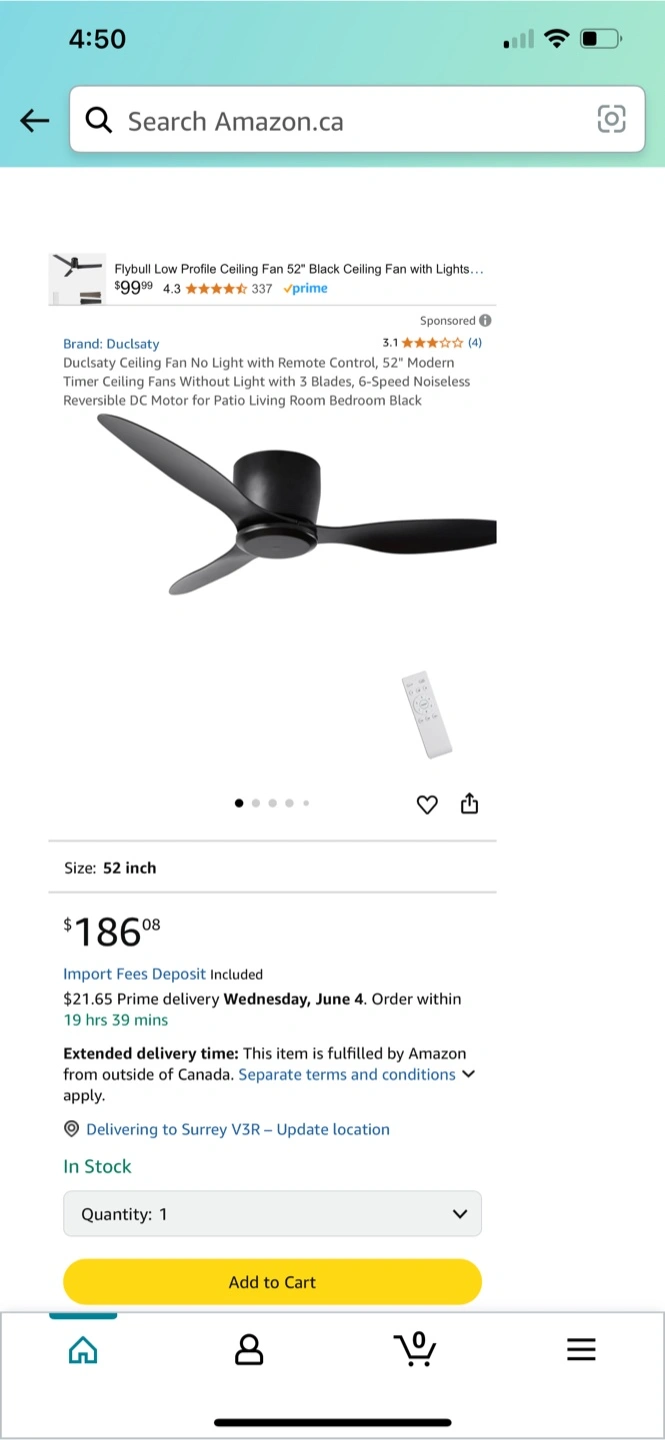Open the Flybull Low Profile Ceiling Fan ad

point(273,279)
